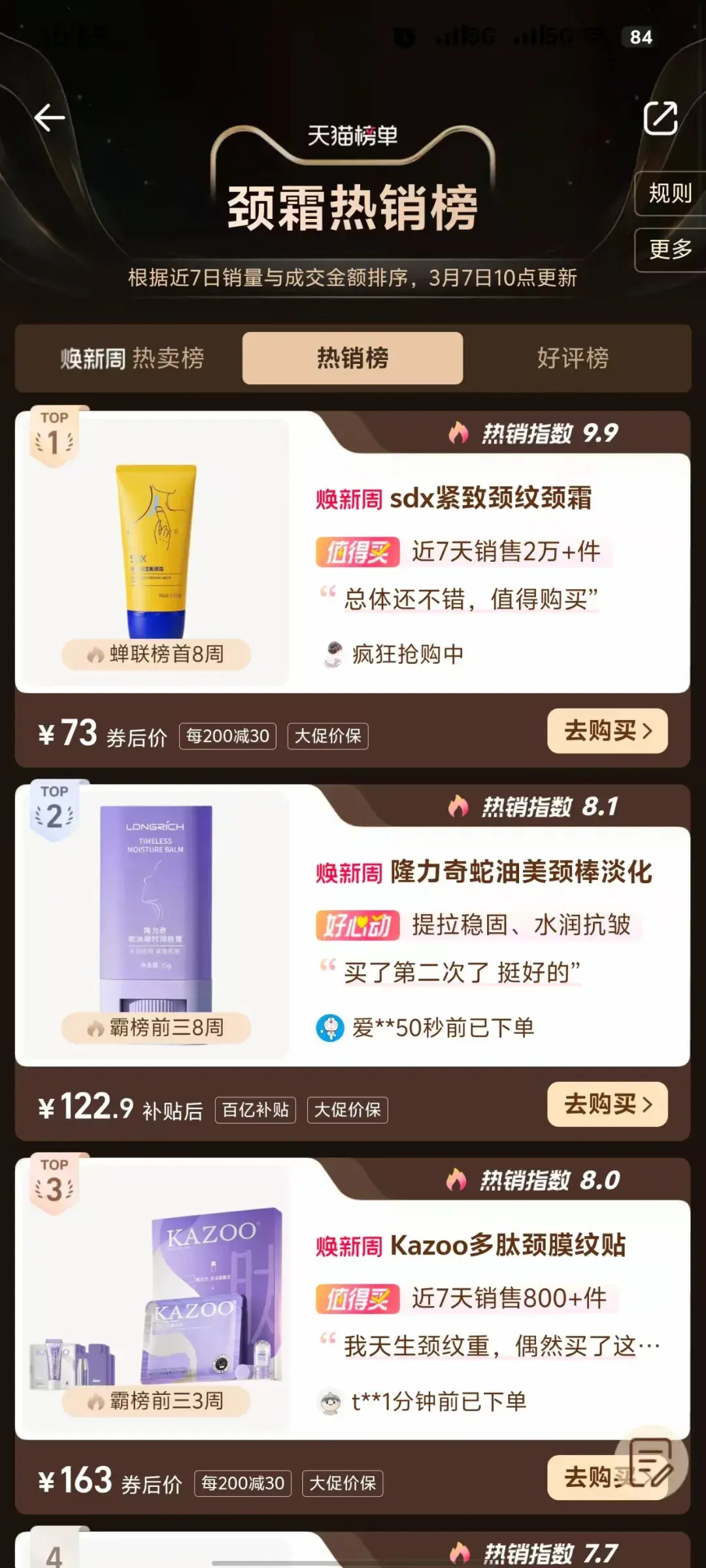
Task: Go back using the arrow icon
Action: pyautogui.click(x=50, y=118)
